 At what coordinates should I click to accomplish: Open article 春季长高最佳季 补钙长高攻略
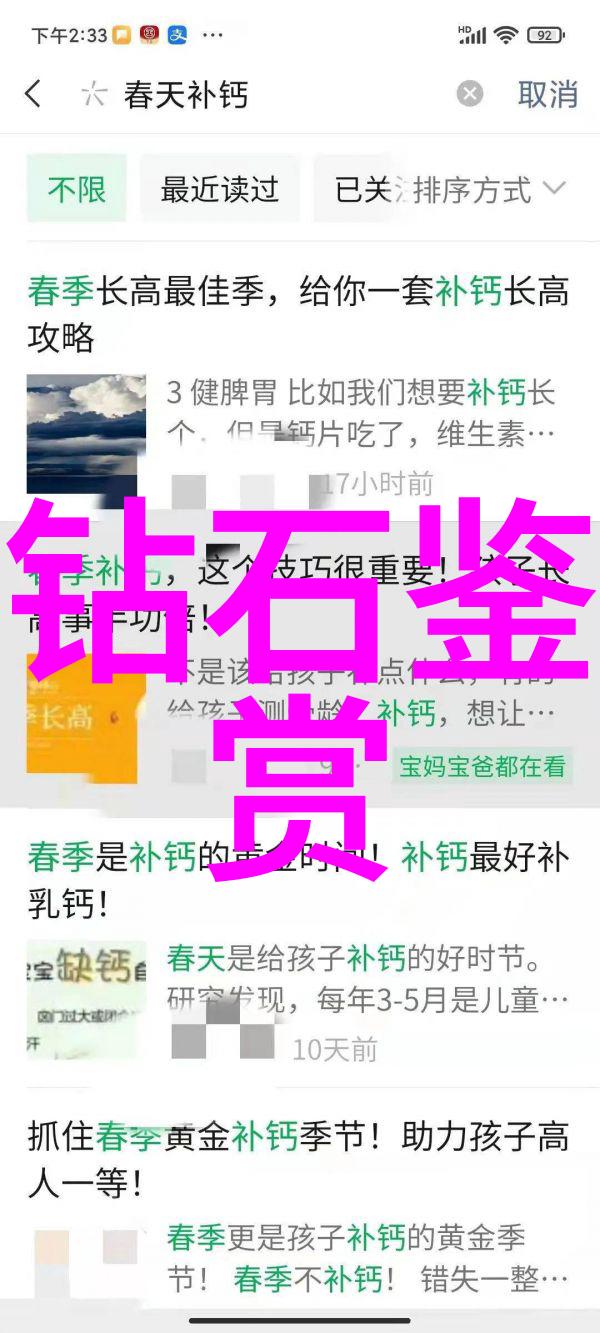298,314
